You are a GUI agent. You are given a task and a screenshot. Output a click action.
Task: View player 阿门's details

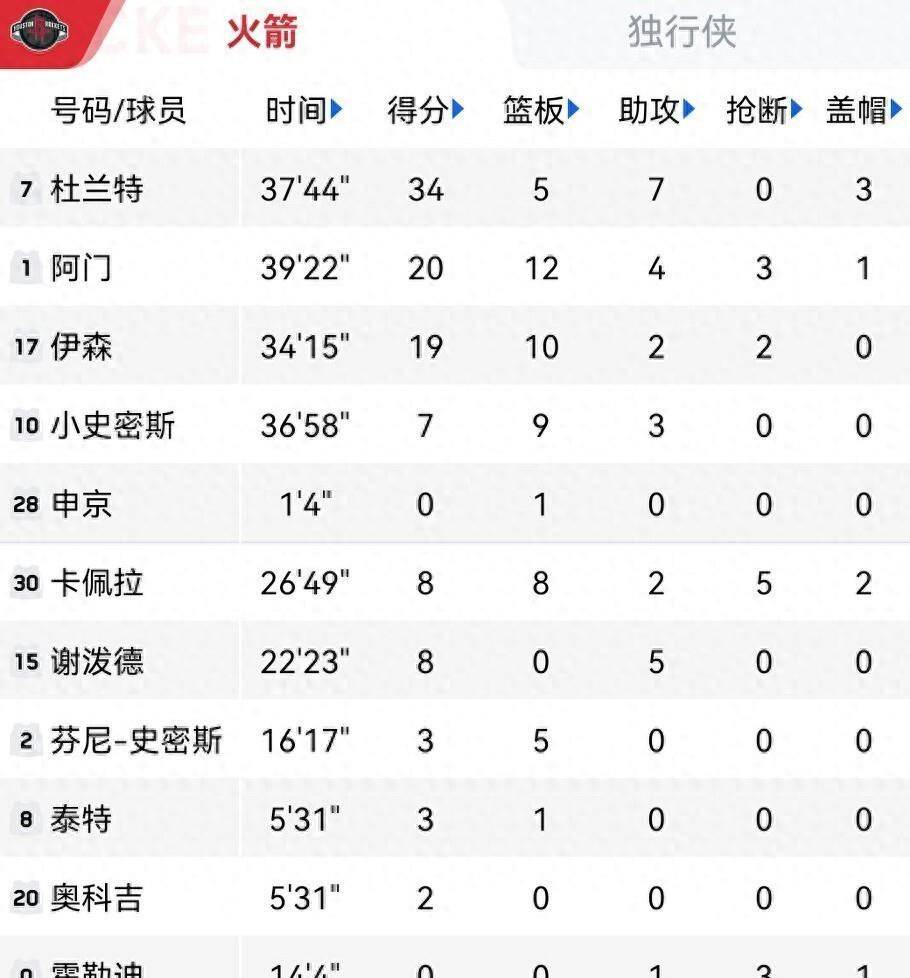point(82,268)
